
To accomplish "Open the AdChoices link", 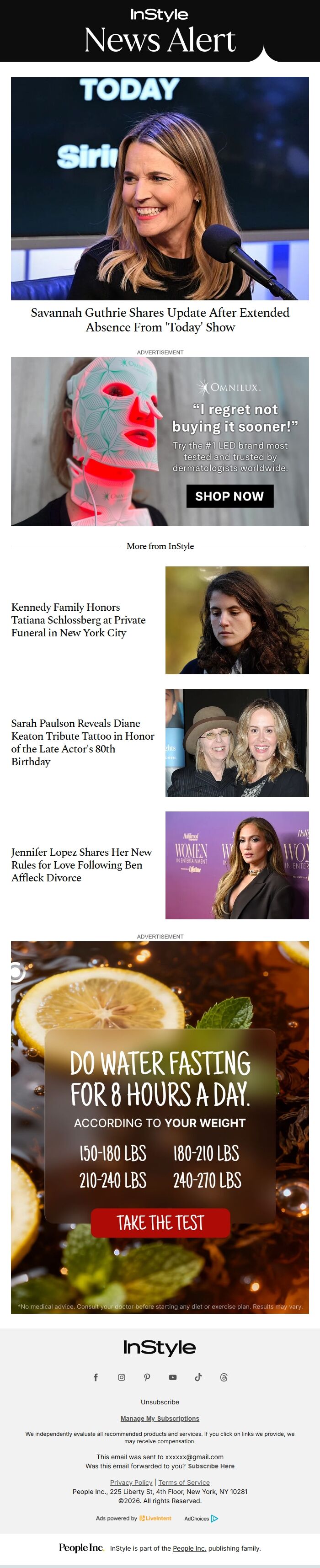I will [201, 1518].
